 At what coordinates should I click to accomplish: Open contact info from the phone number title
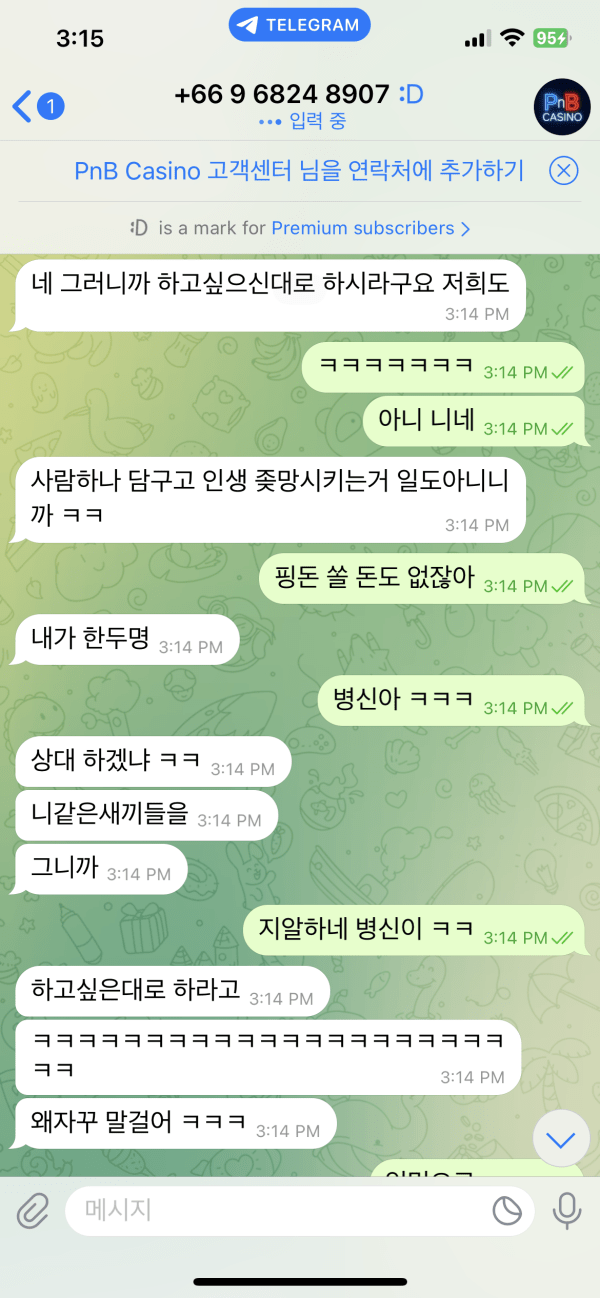pos(282,95)
